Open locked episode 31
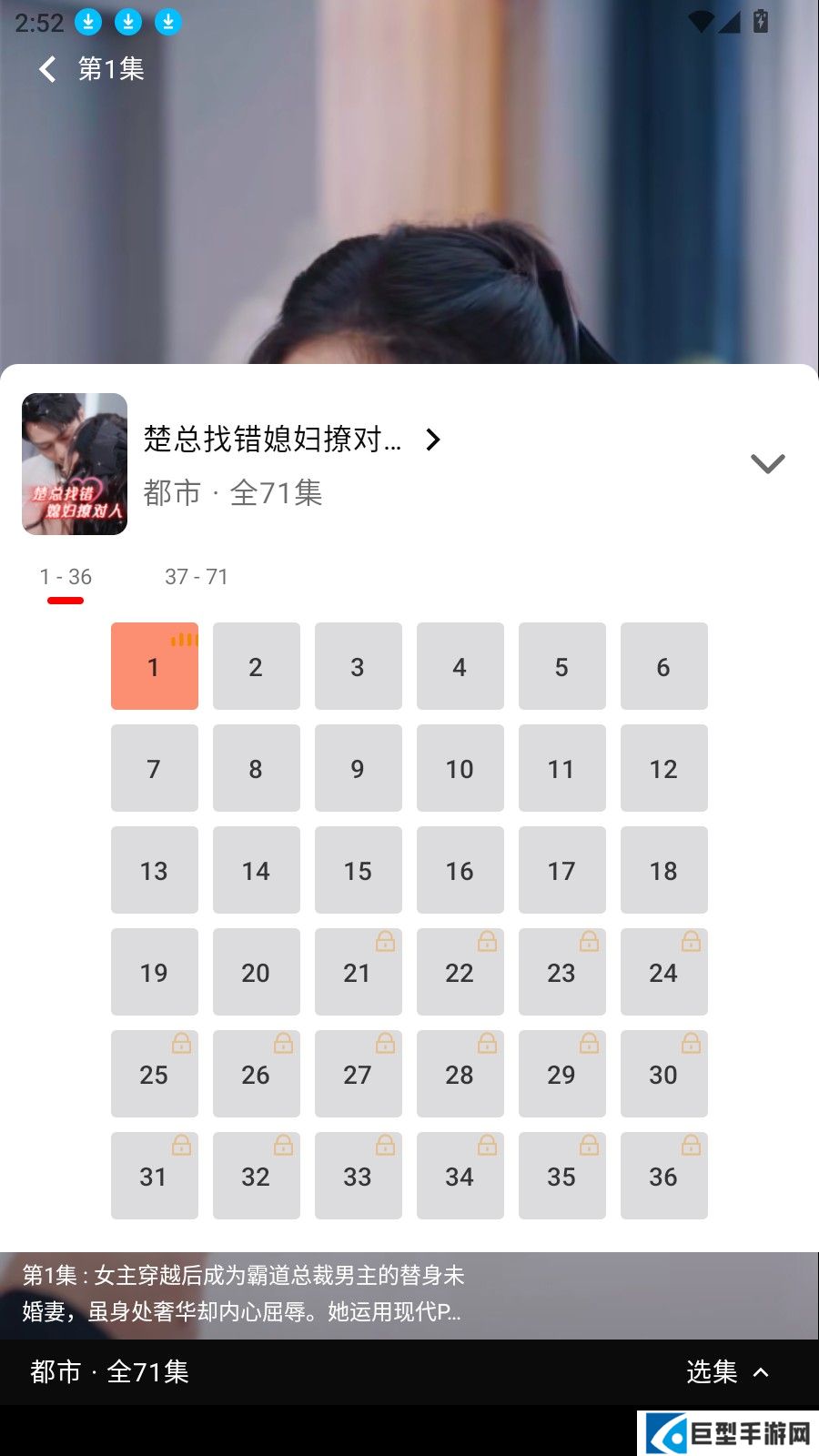 click(x=154, y=1176)
